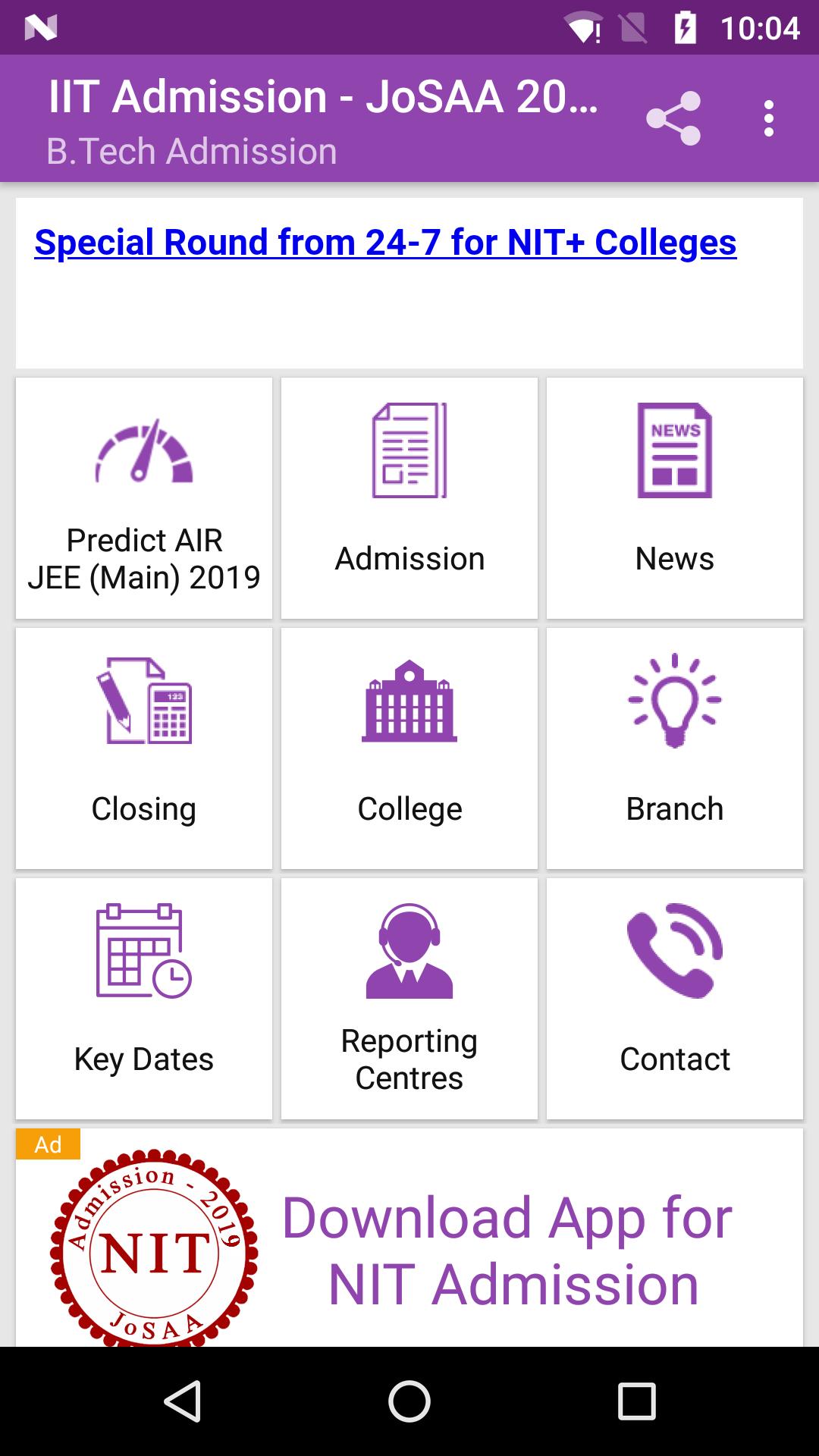Tap the Reporting Centres headset icon
819x1456 pixels.
(409, 952)
